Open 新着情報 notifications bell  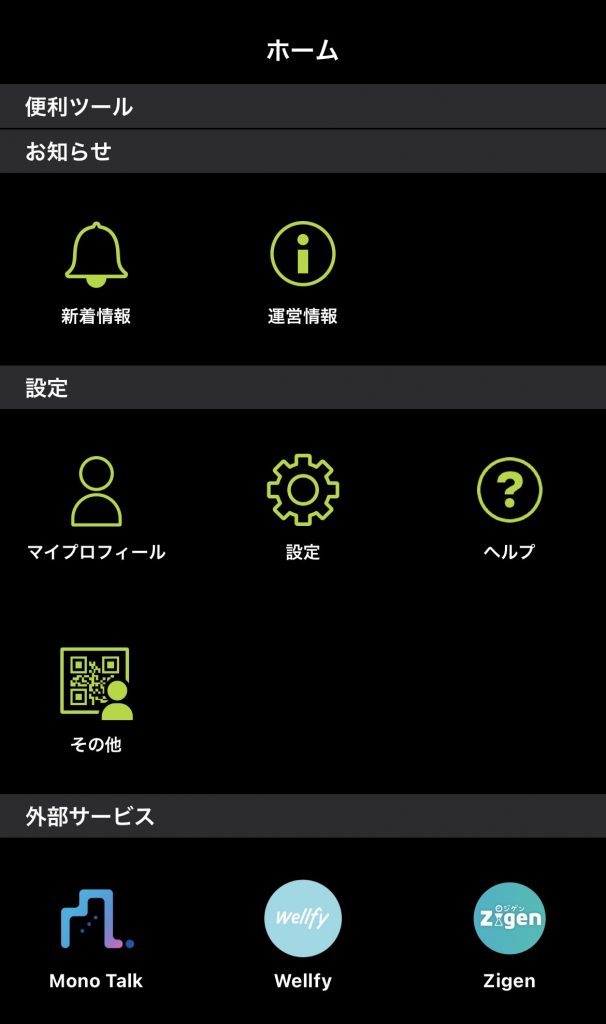pos(96,255)
